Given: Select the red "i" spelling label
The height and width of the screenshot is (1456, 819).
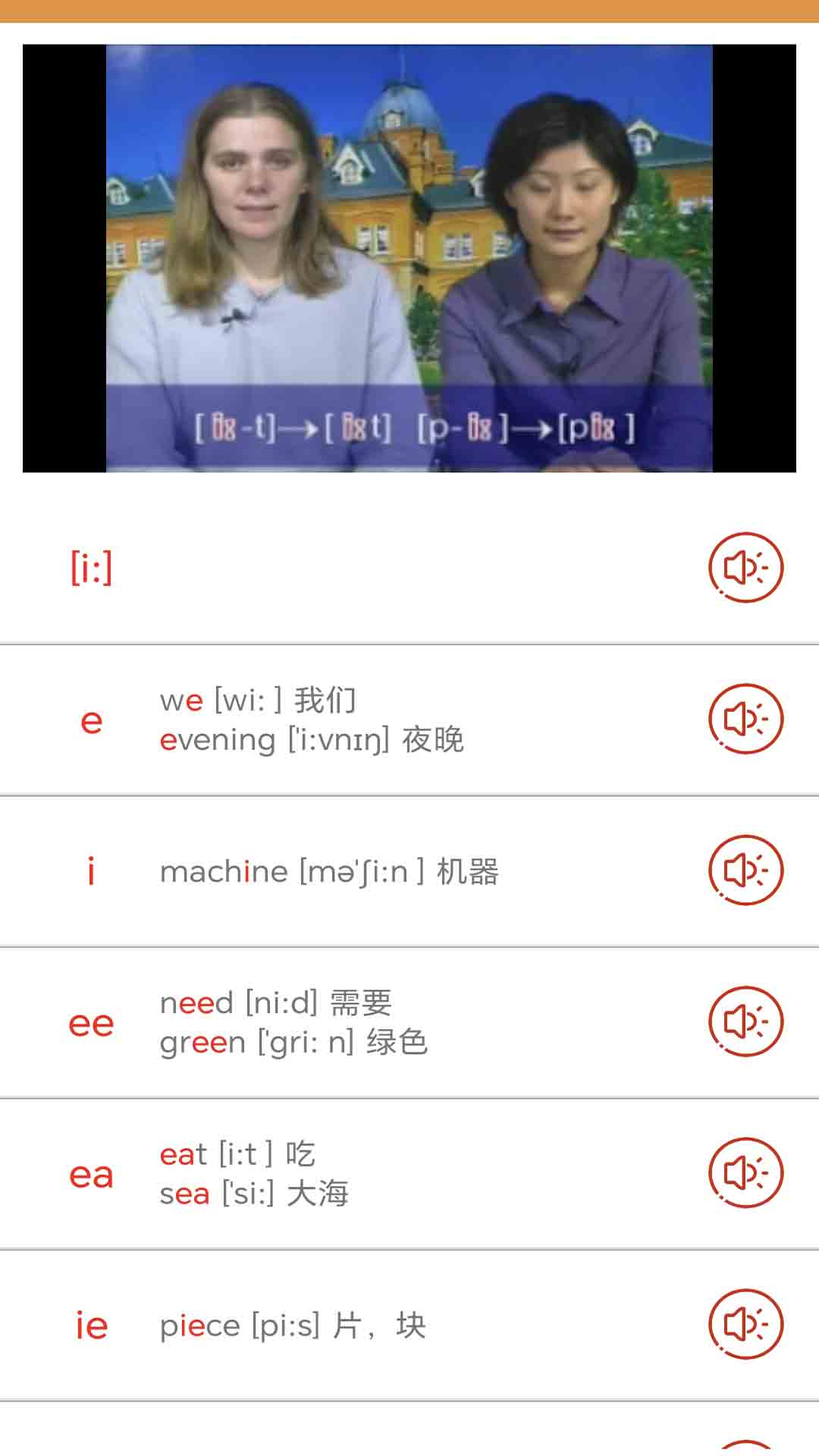Looking at the screenshot, I should 92,871.
